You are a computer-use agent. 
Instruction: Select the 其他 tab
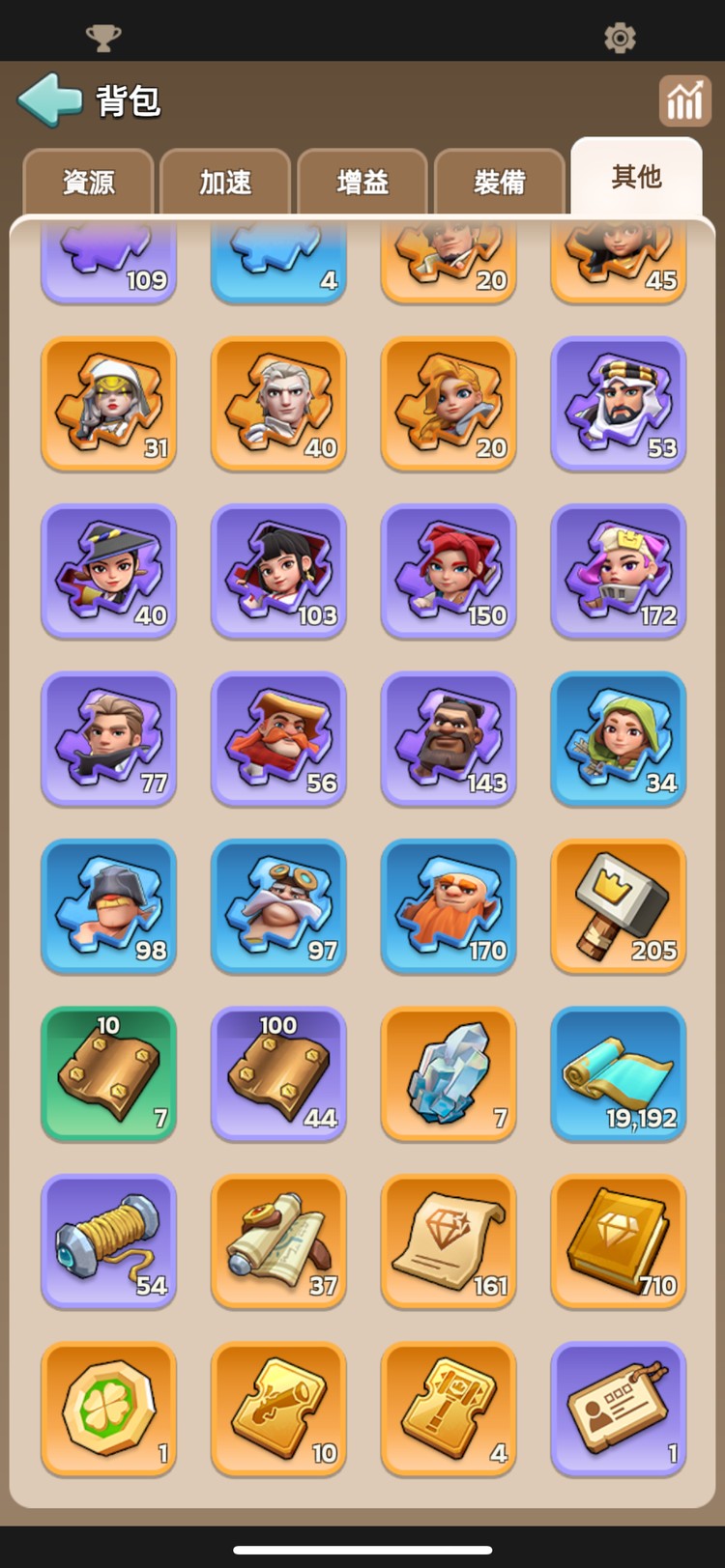tap(636, 177)
